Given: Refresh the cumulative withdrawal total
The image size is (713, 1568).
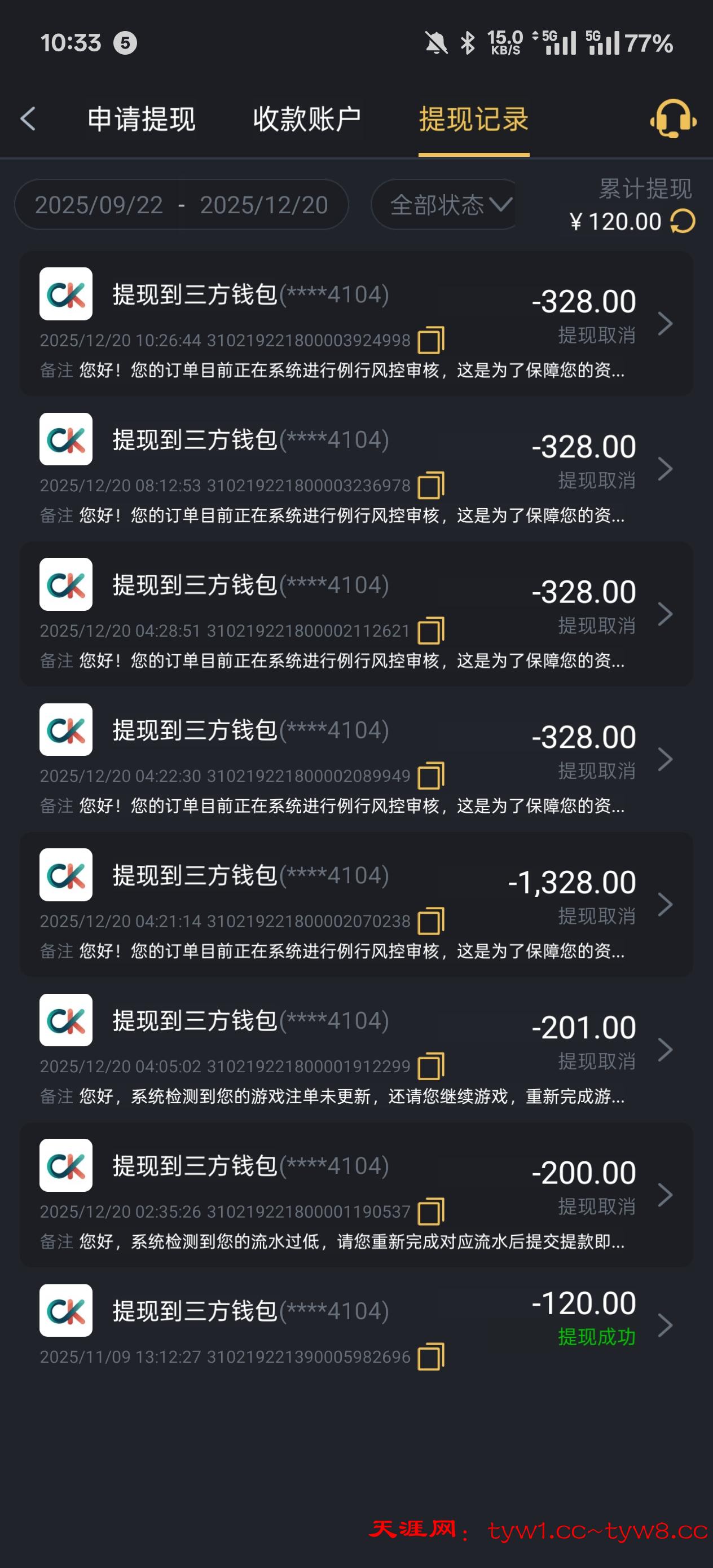Looking at the screenshot, I should pyautogui.click(x=681, y=222).
